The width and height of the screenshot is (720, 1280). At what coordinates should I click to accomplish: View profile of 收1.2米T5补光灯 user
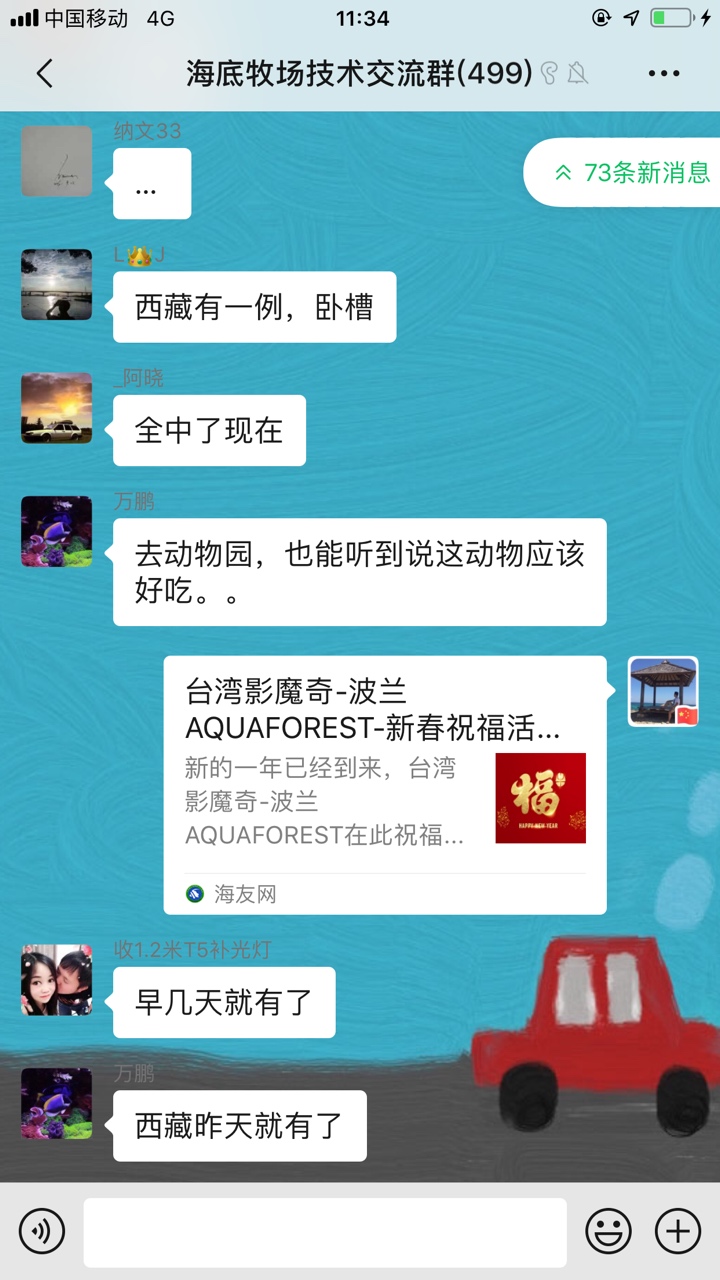[x=57, y=980]
